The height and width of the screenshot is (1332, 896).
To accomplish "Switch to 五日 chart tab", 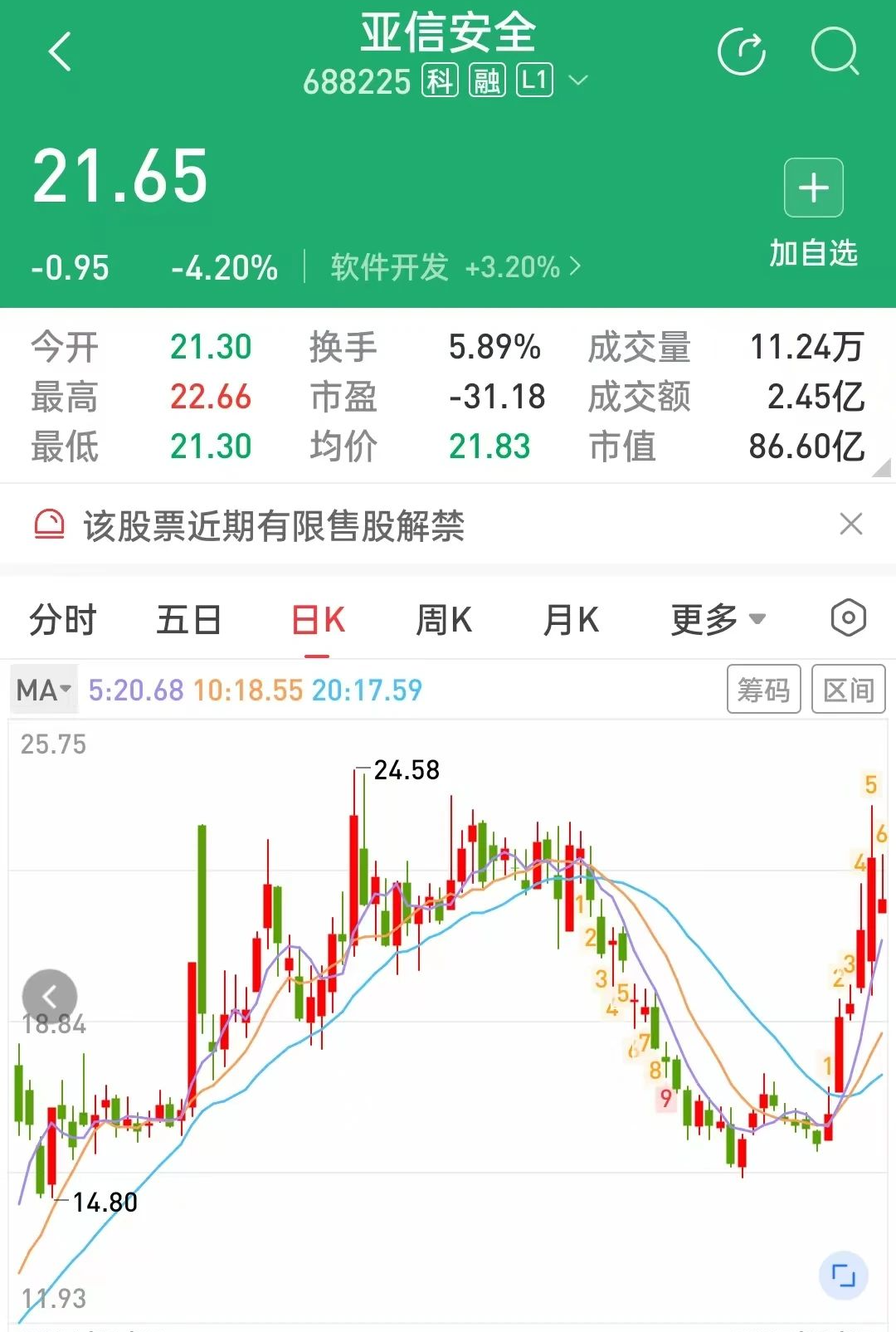I will (x=188, y=620).
